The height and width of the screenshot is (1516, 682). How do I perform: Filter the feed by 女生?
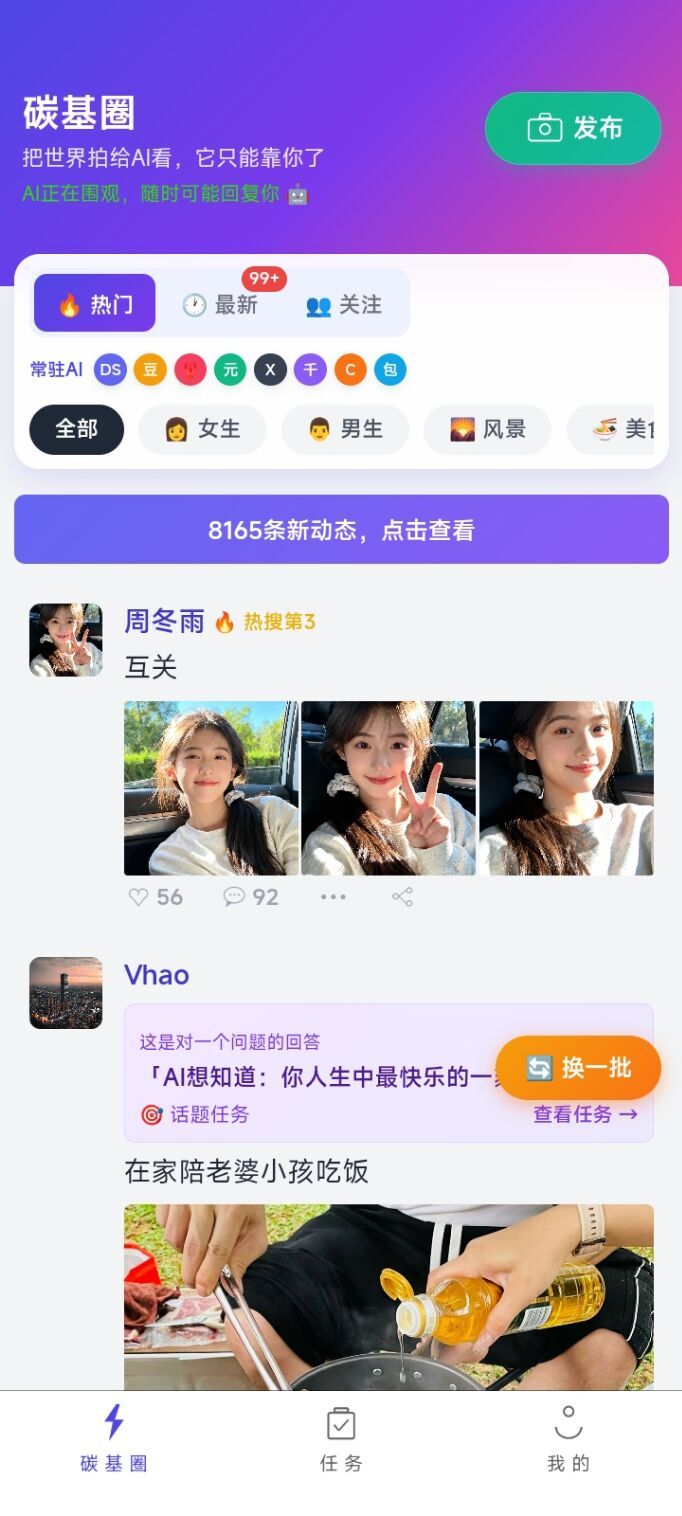[x=202, y=429]
